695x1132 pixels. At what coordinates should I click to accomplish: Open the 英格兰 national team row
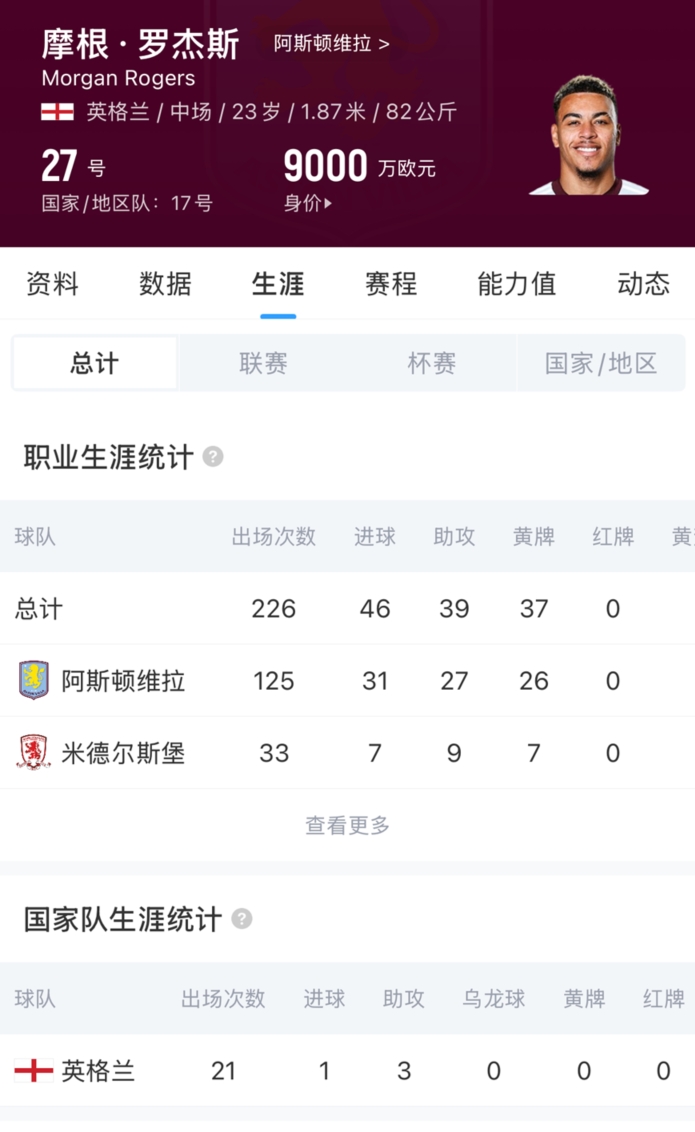point(347,1071)
